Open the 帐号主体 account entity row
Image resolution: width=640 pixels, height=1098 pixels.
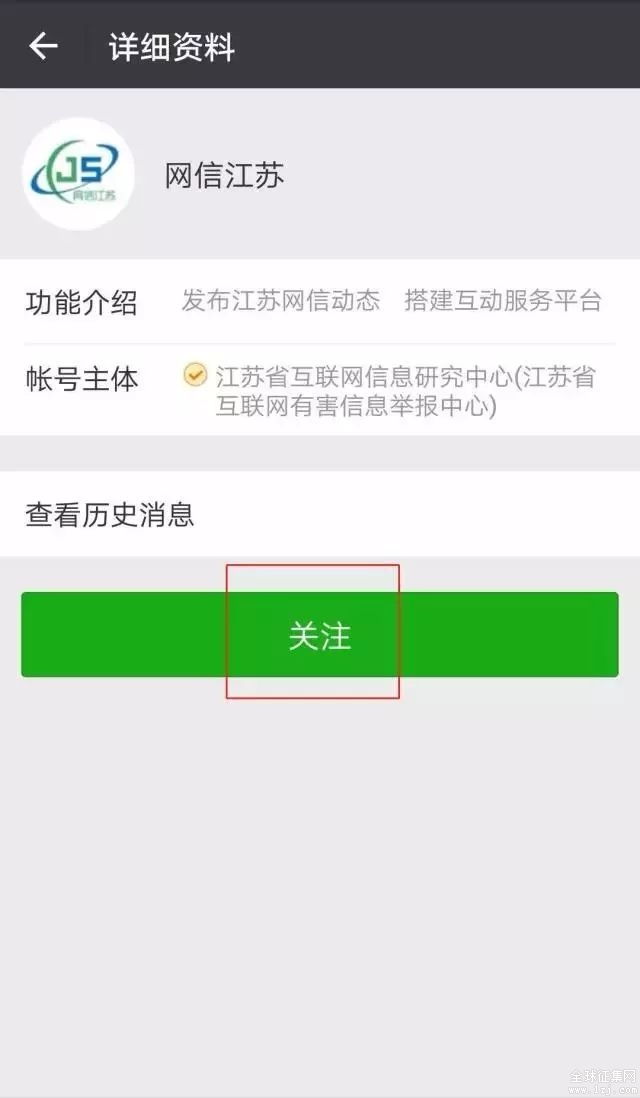point(320,390)
